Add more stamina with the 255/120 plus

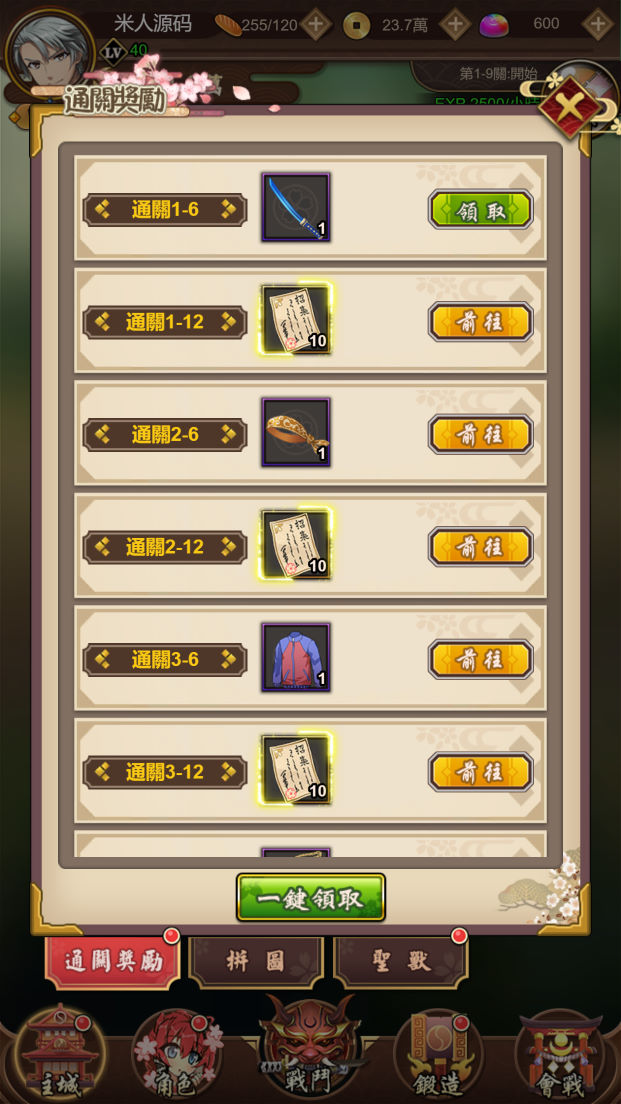pyautogui.click(x=316, y=24)
